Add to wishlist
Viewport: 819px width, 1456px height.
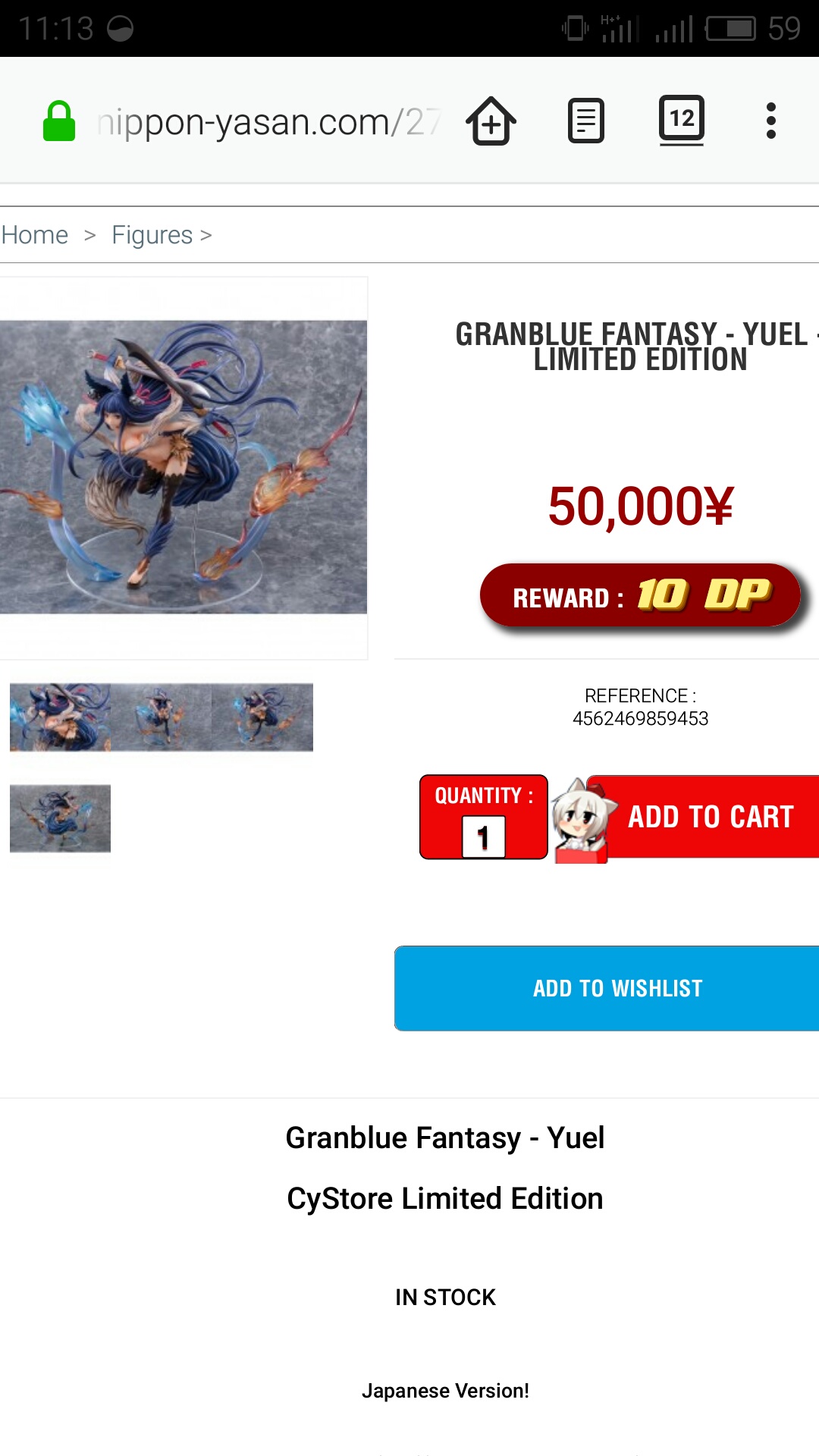(x=616, y=988)
